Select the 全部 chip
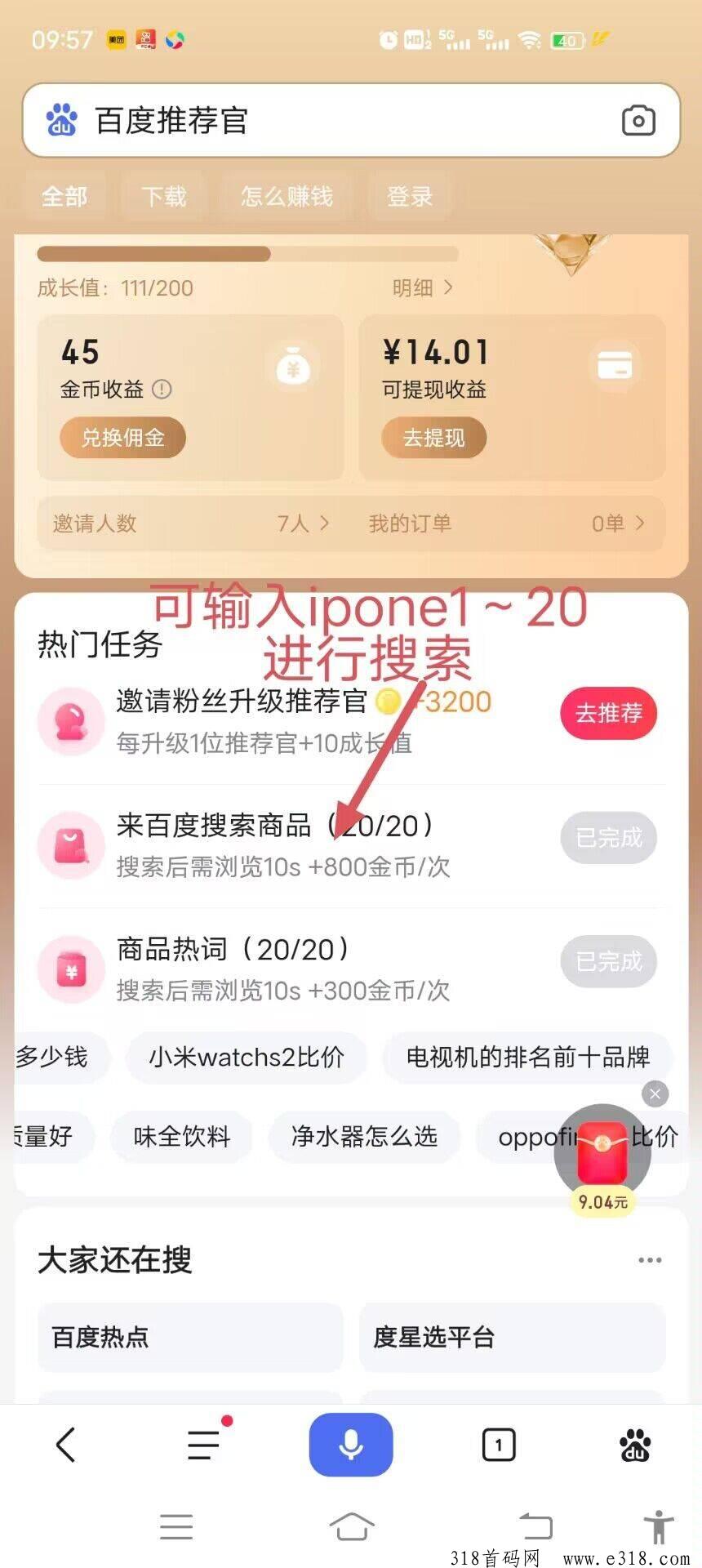Screen dimensions: 702x1568 [x=64, y=196]
